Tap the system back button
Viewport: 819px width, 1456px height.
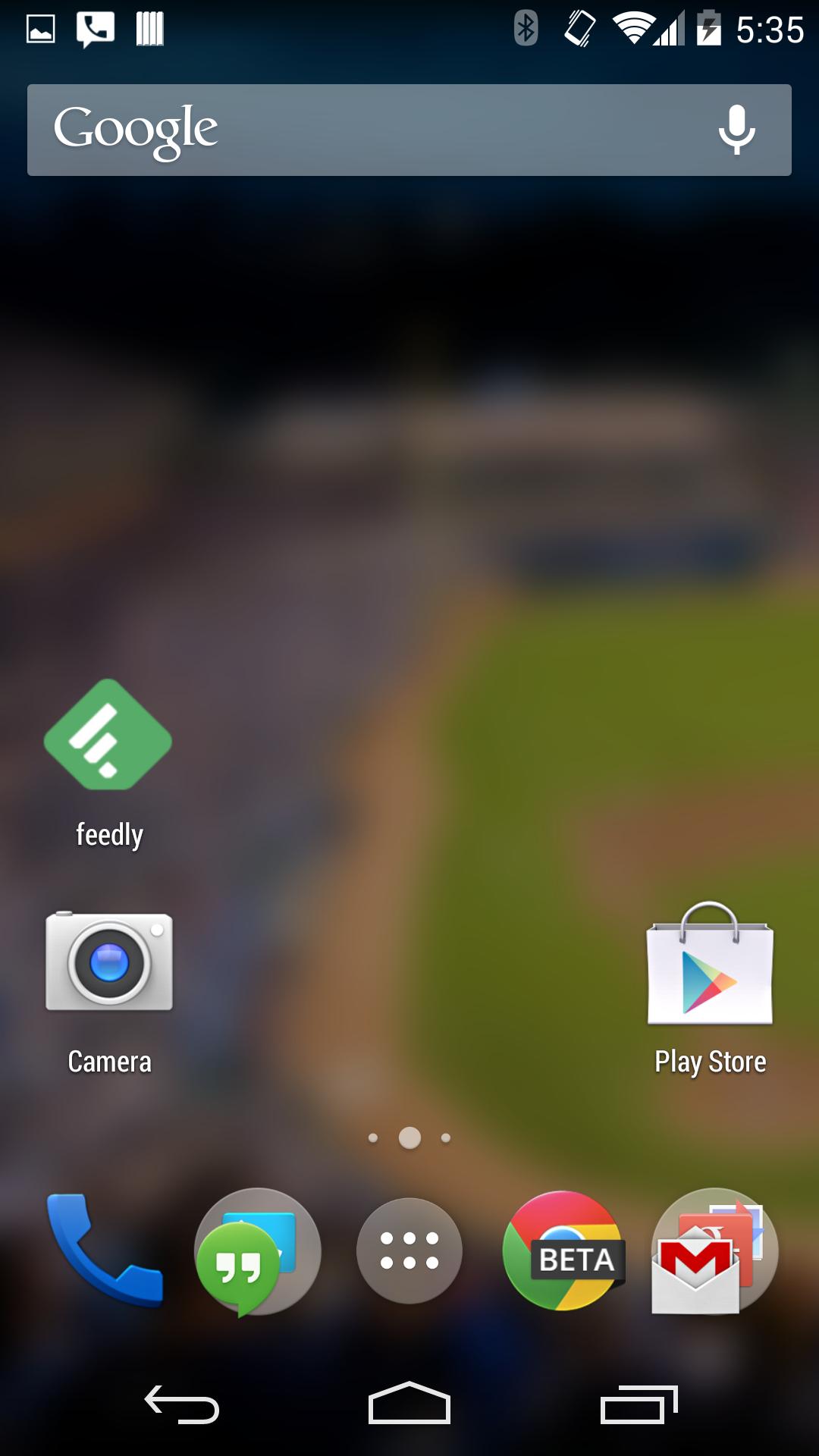(182, 1404)
